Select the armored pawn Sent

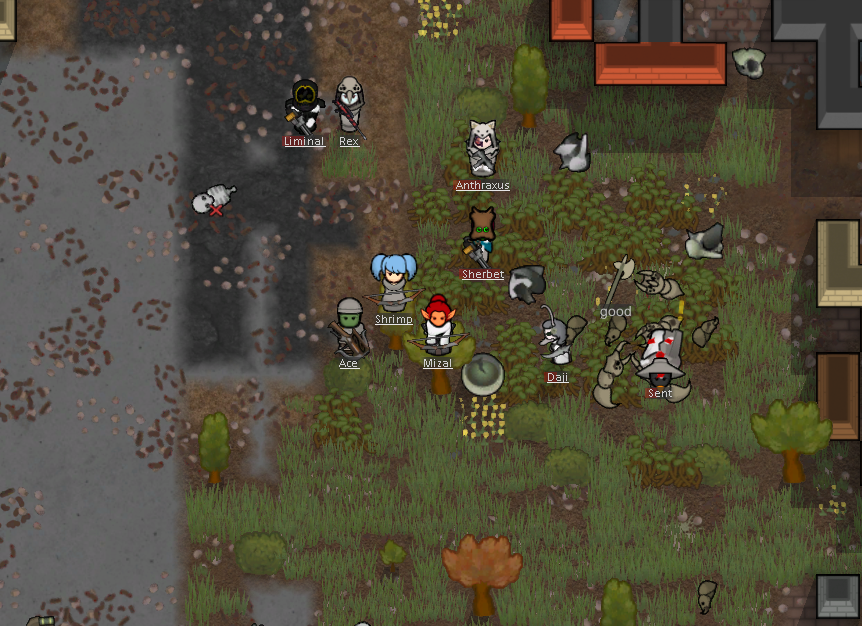660,355
